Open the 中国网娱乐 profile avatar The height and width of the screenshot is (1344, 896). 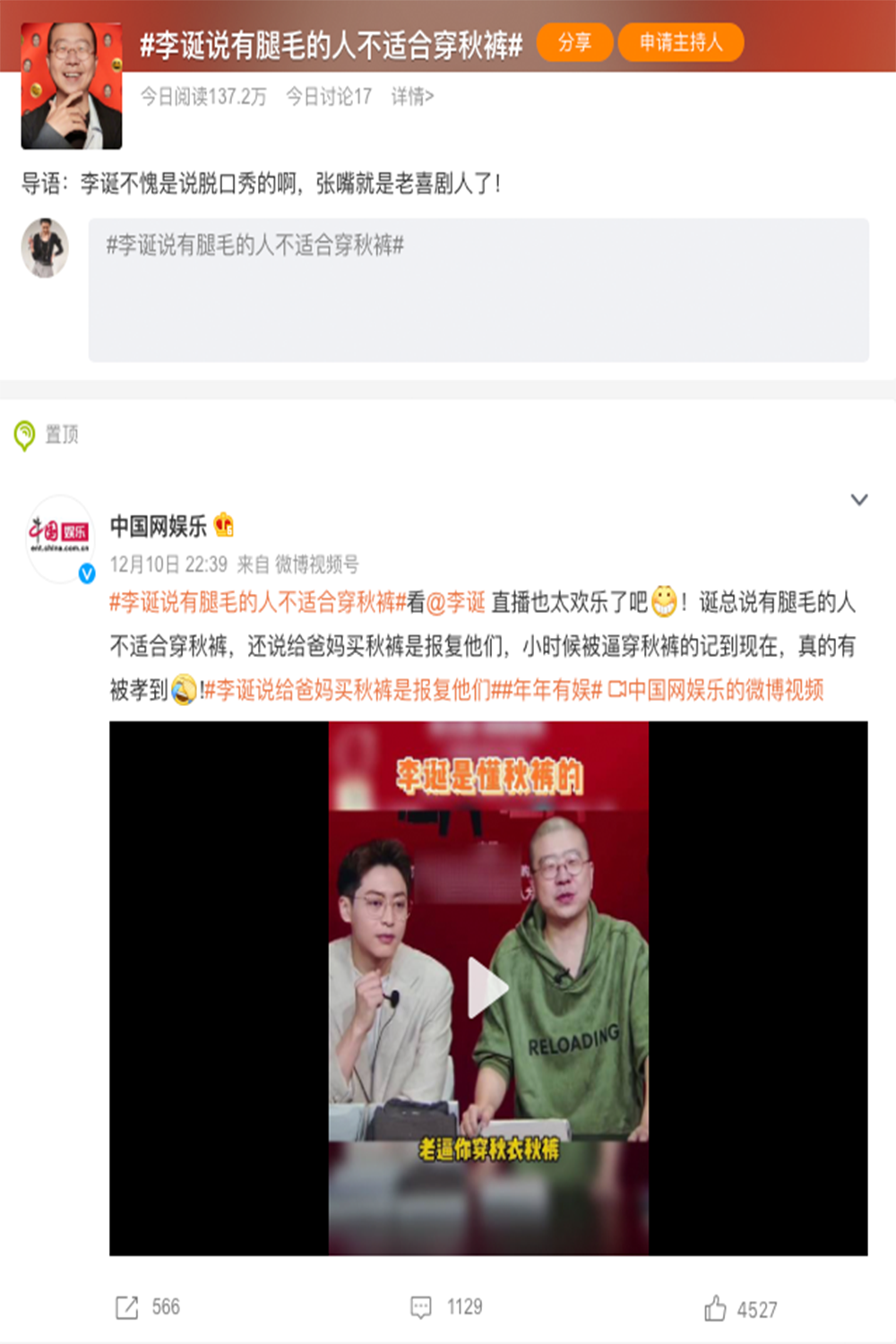click(59, 537)
